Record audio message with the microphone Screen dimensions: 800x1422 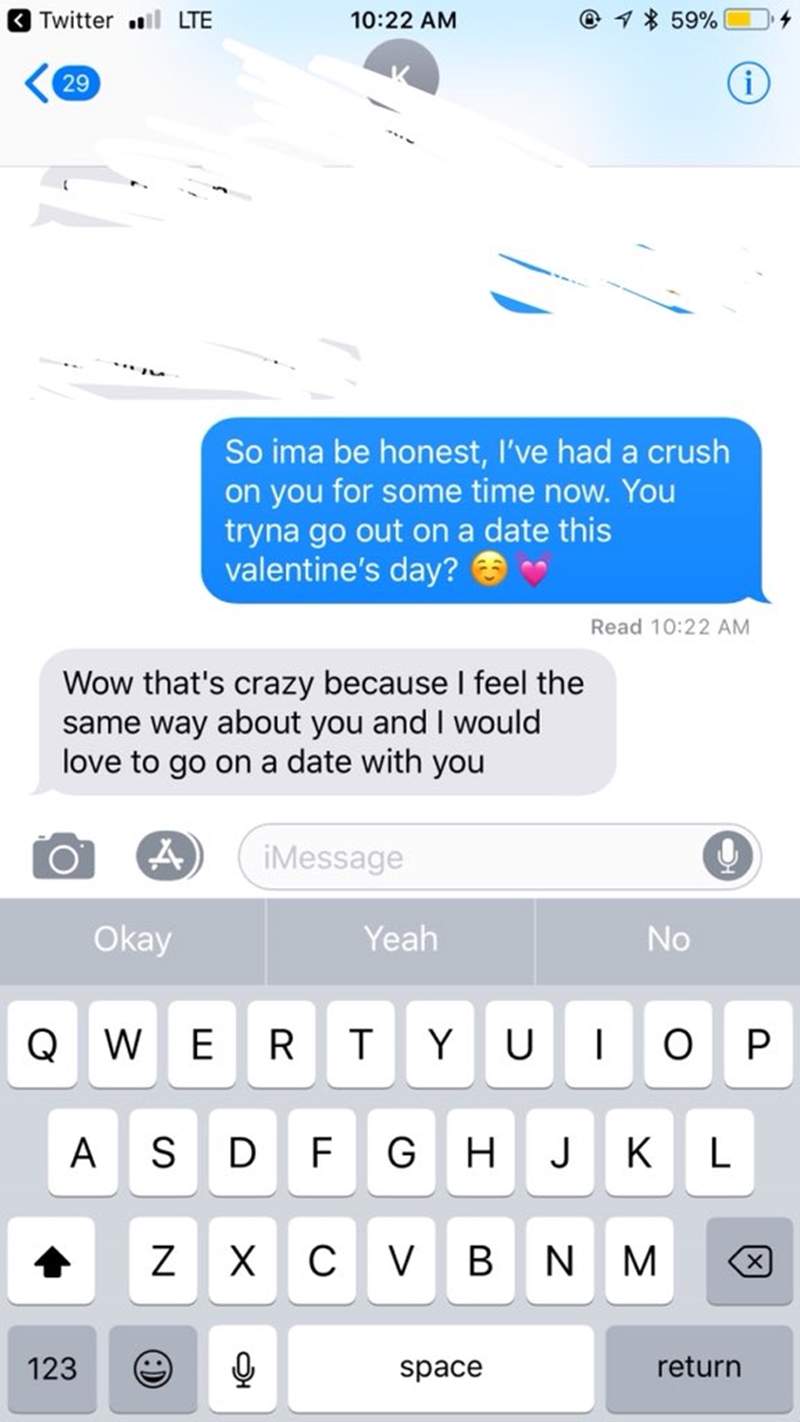click(x=727, y=857)
